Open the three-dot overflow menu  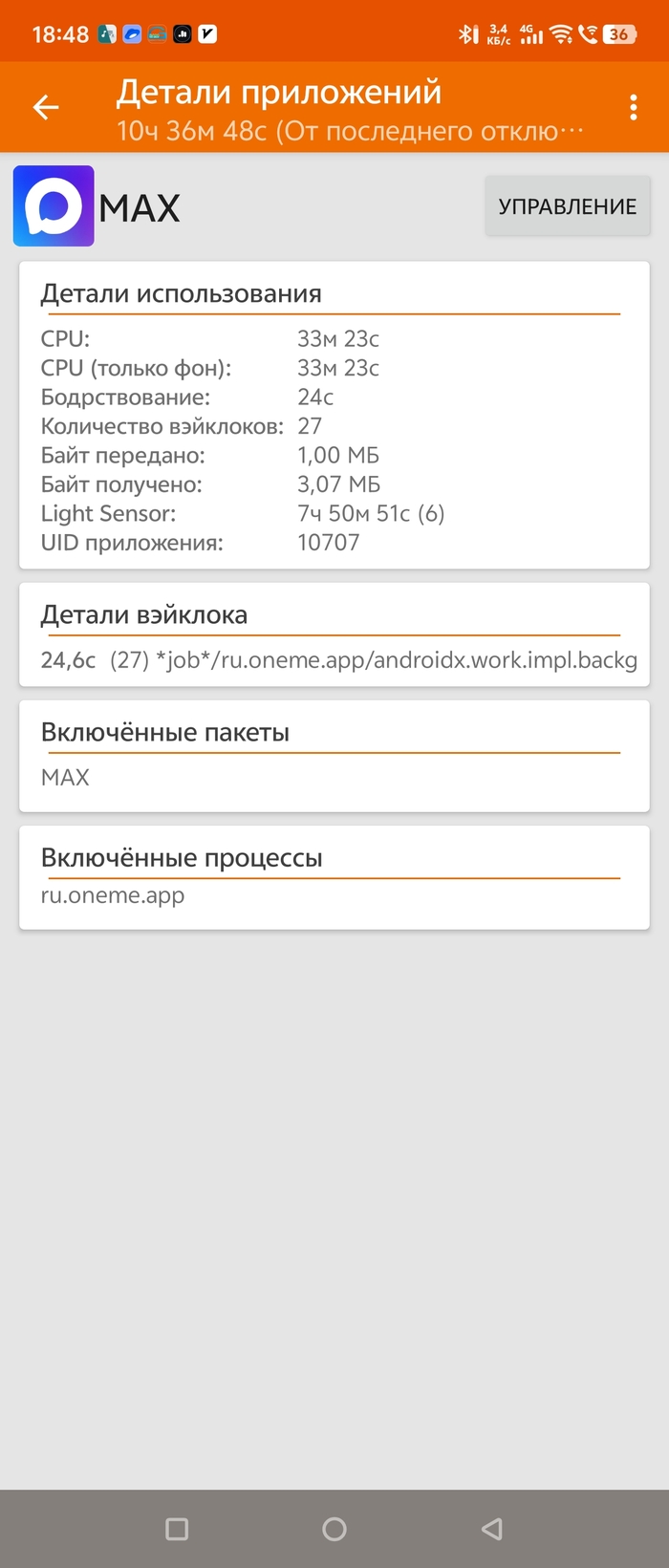pos(633,108)
